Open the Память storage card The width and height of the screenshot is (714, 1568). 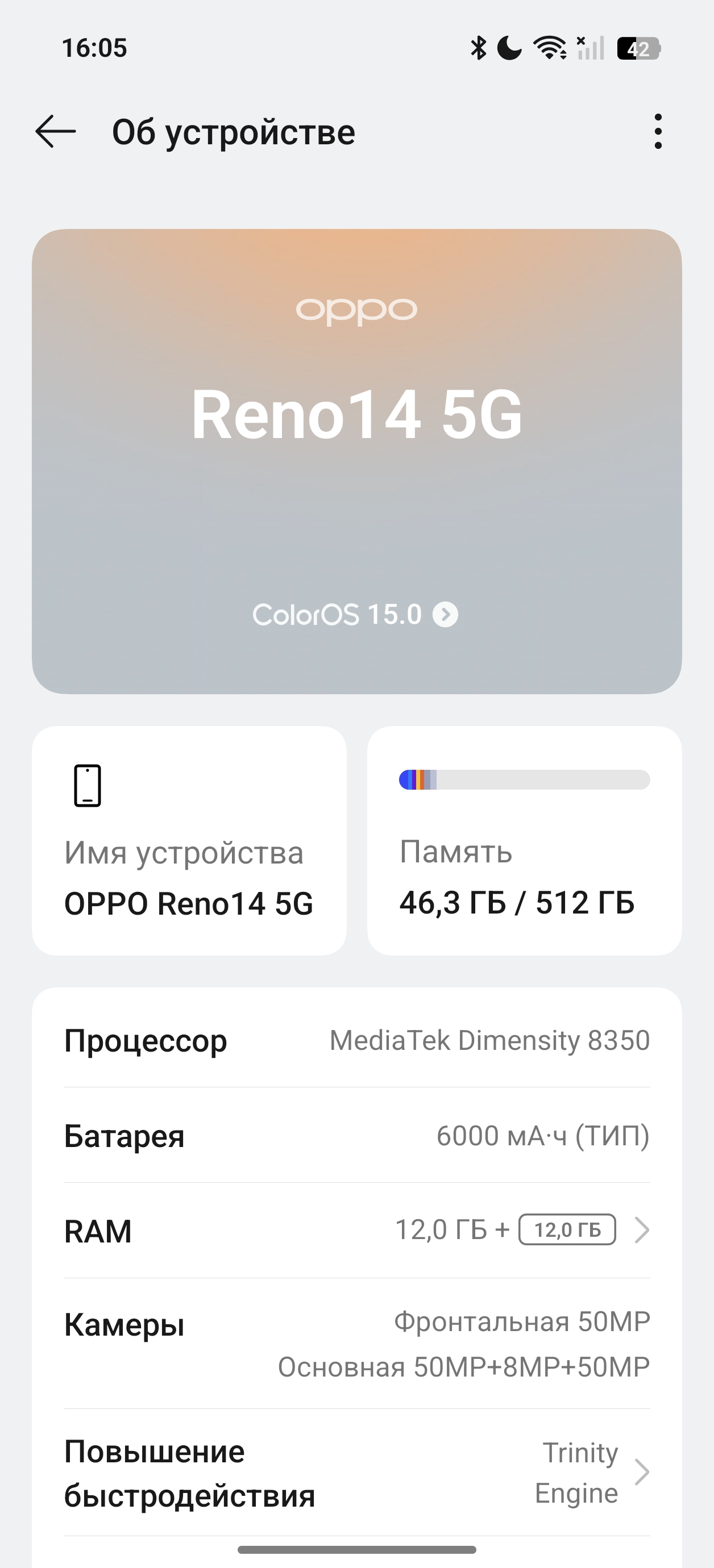(x=524, y=841)
